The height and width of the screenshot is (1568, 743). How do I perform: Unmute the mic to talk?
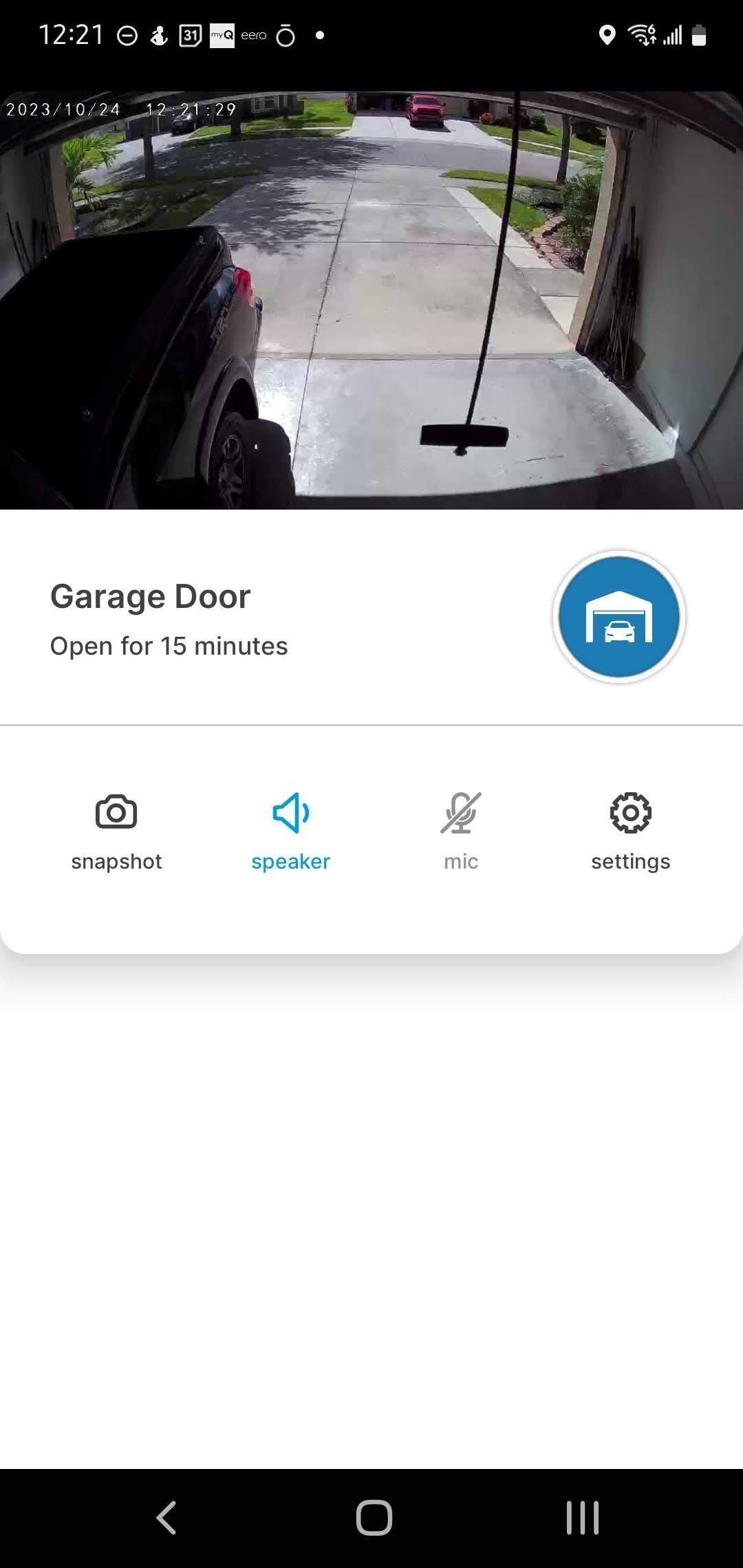460,832
